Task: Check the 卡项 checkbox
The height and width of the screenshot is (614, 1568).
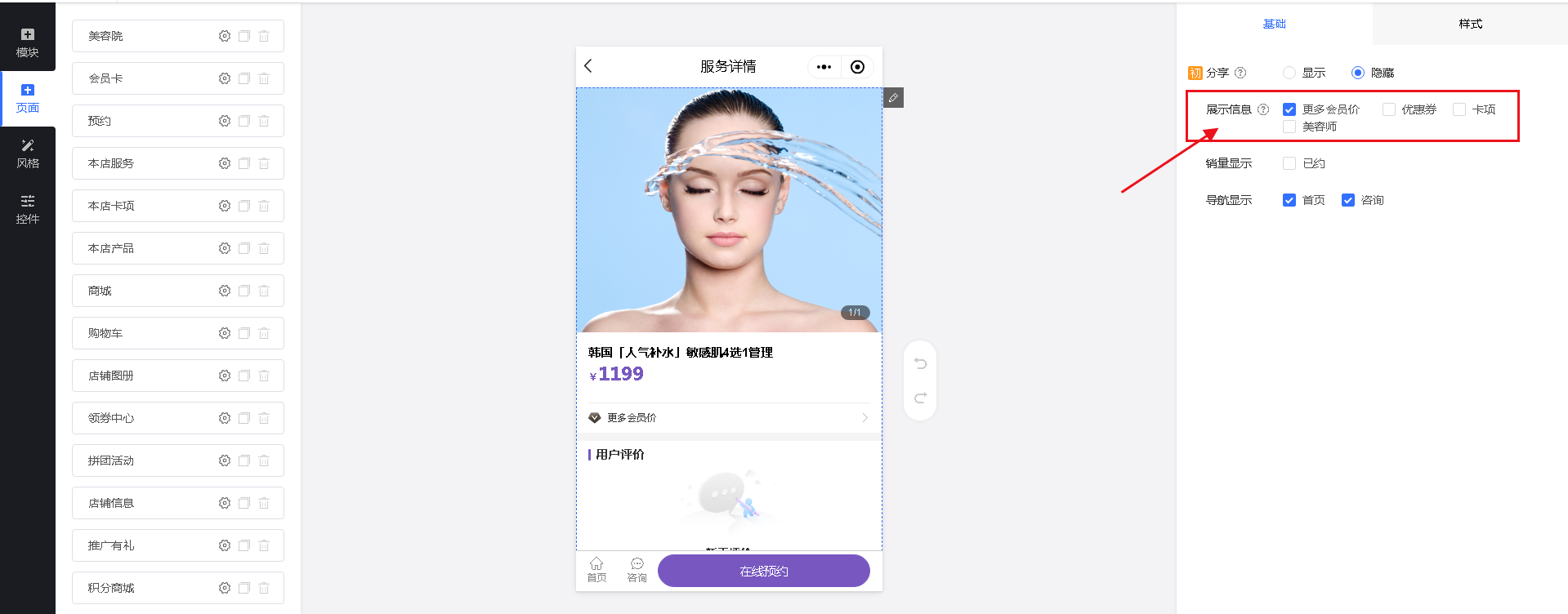Action: pos(1459,109)
